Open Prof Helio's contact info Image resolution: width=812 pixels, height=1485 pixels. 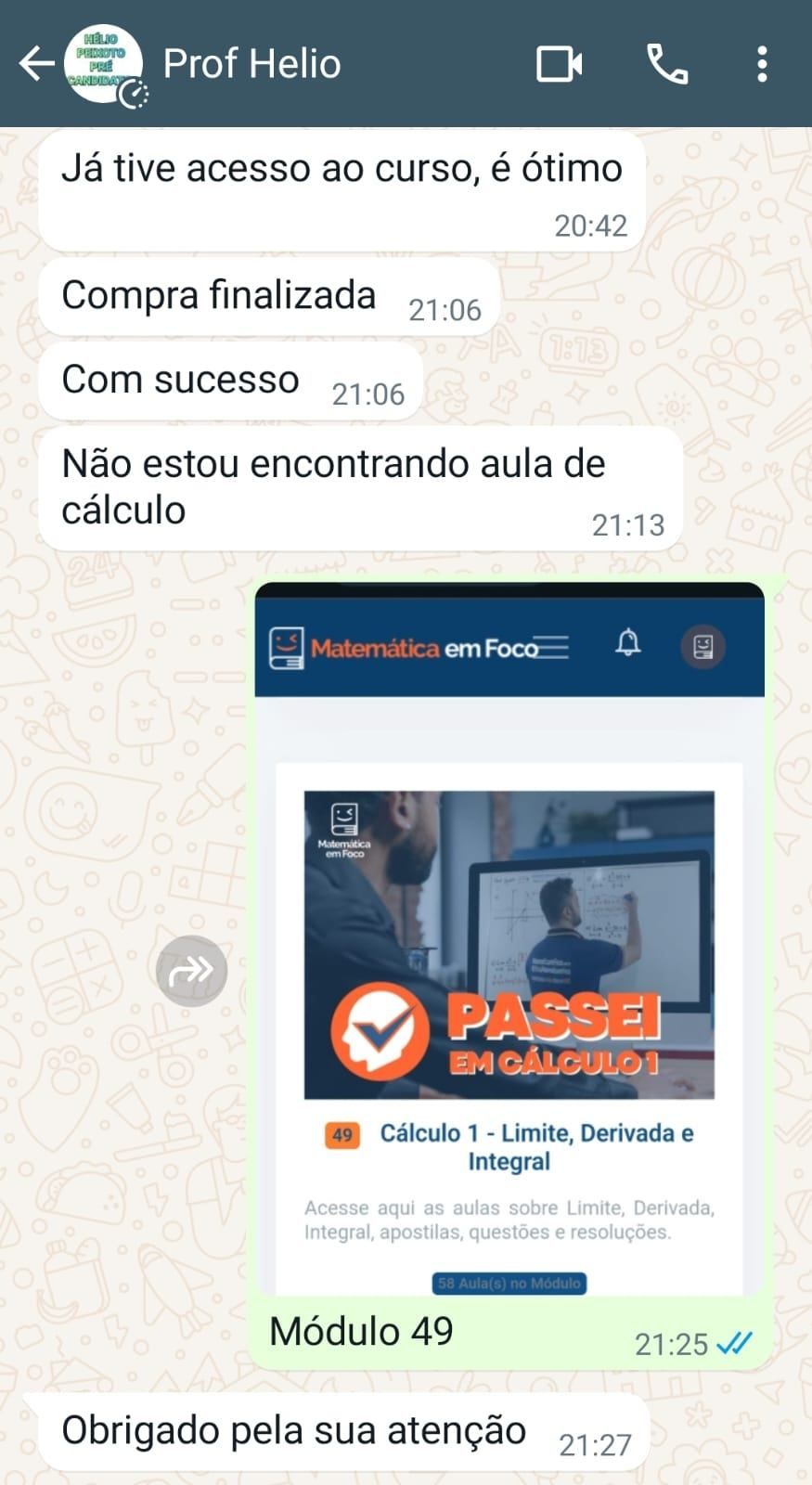pyautogui.click(x=251, y=64)
